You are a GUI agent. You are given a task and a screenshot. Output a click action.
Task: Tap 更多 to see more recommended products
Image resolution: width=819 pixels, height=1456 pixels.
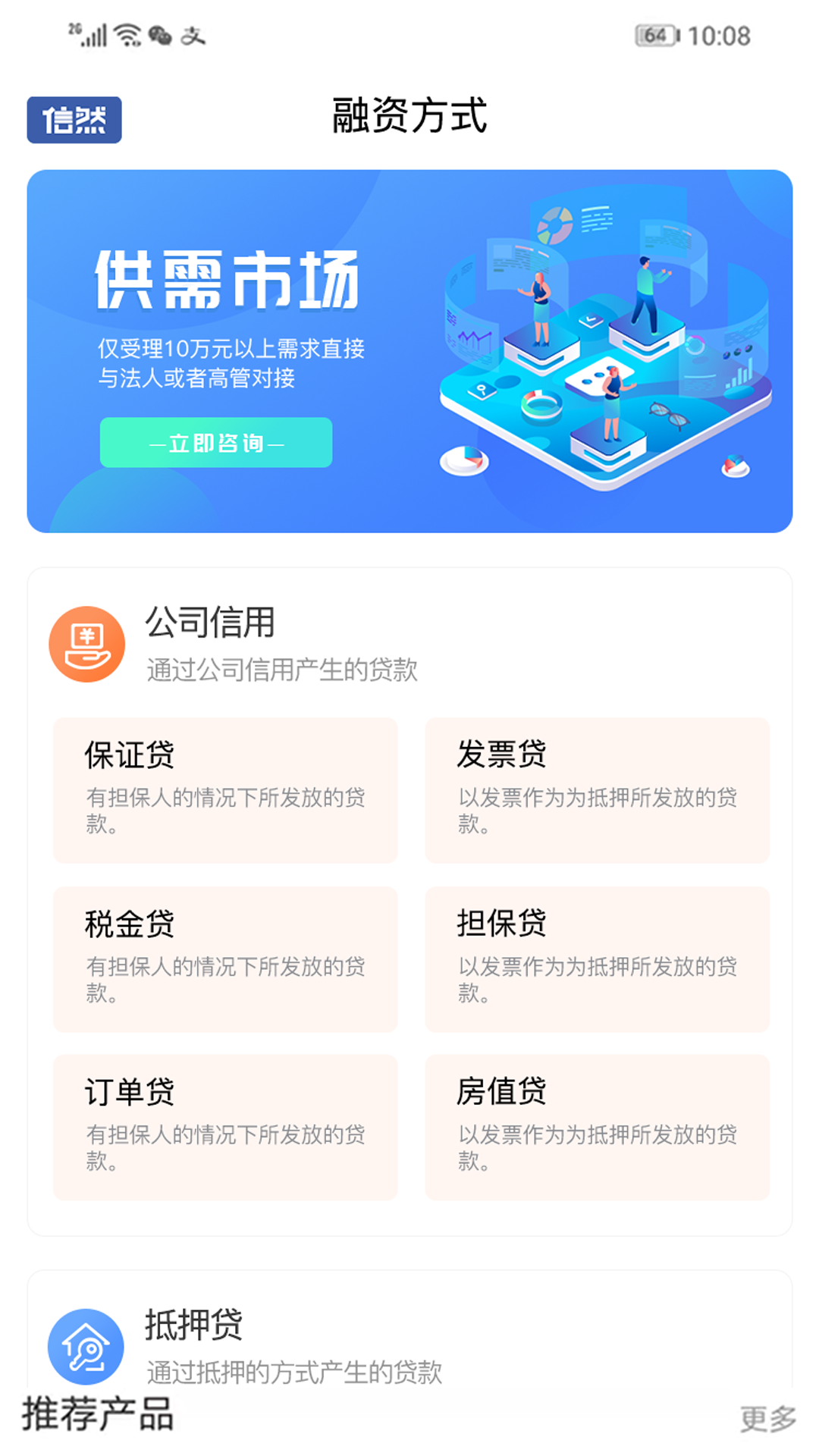pyautogui.click(x=767, y=1418)
